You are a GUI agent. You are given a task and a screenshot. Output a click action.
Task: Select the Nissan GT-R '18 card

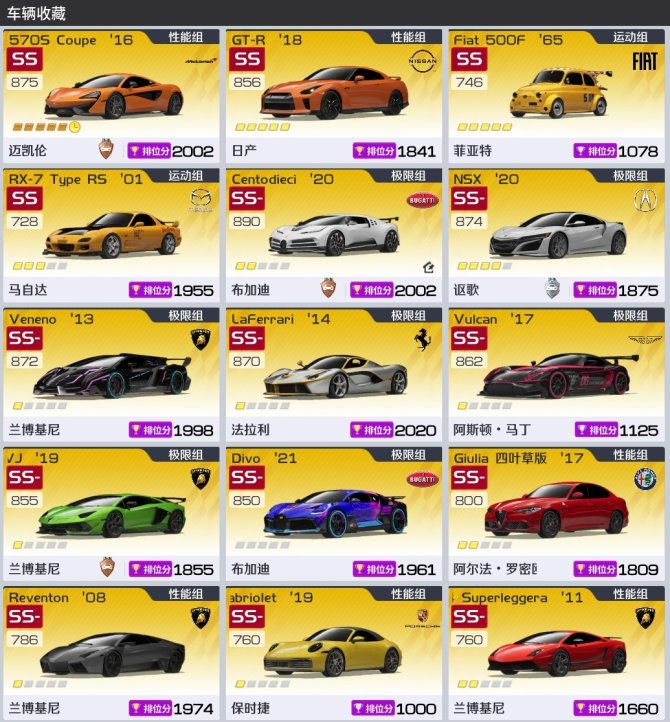point(333,95)
